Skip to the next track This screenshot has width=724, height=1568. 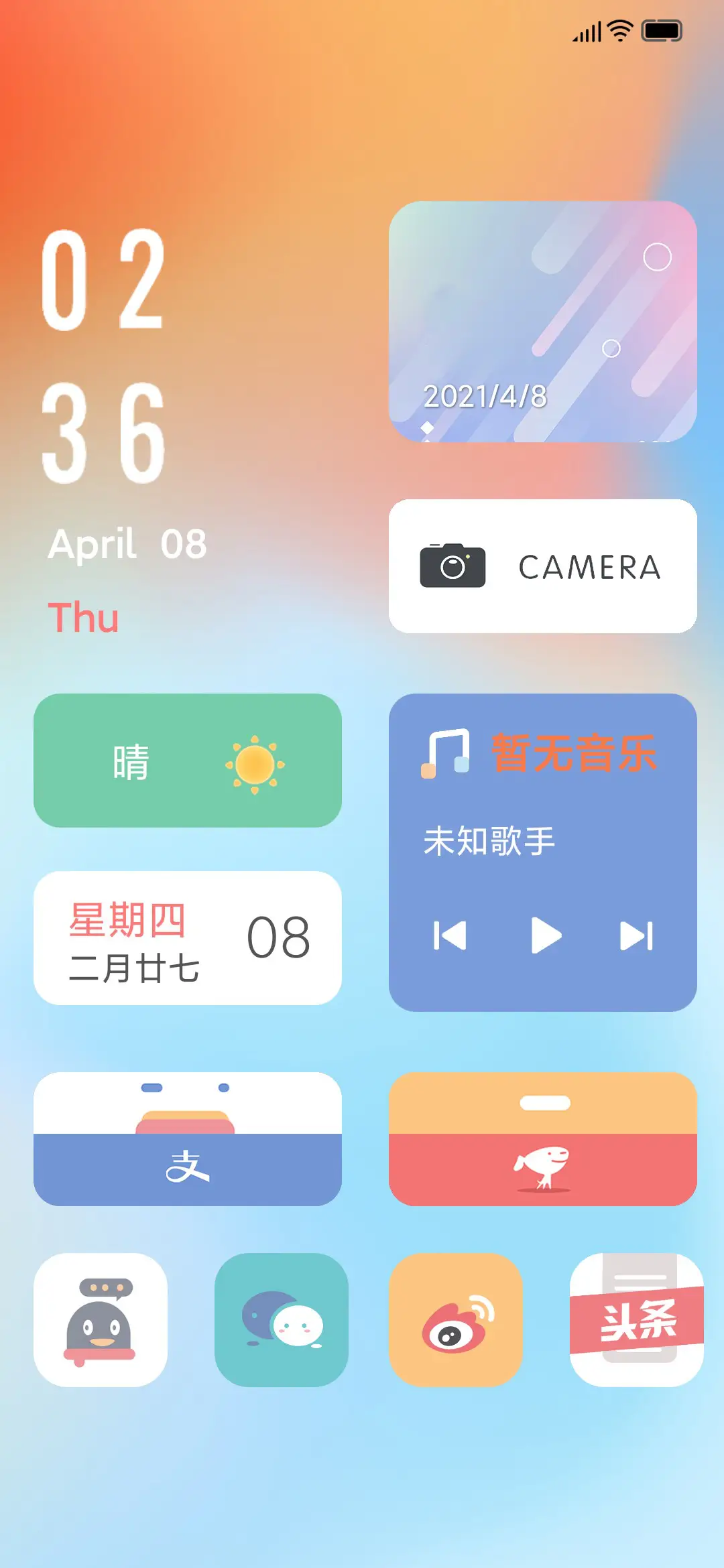[636, 935]
